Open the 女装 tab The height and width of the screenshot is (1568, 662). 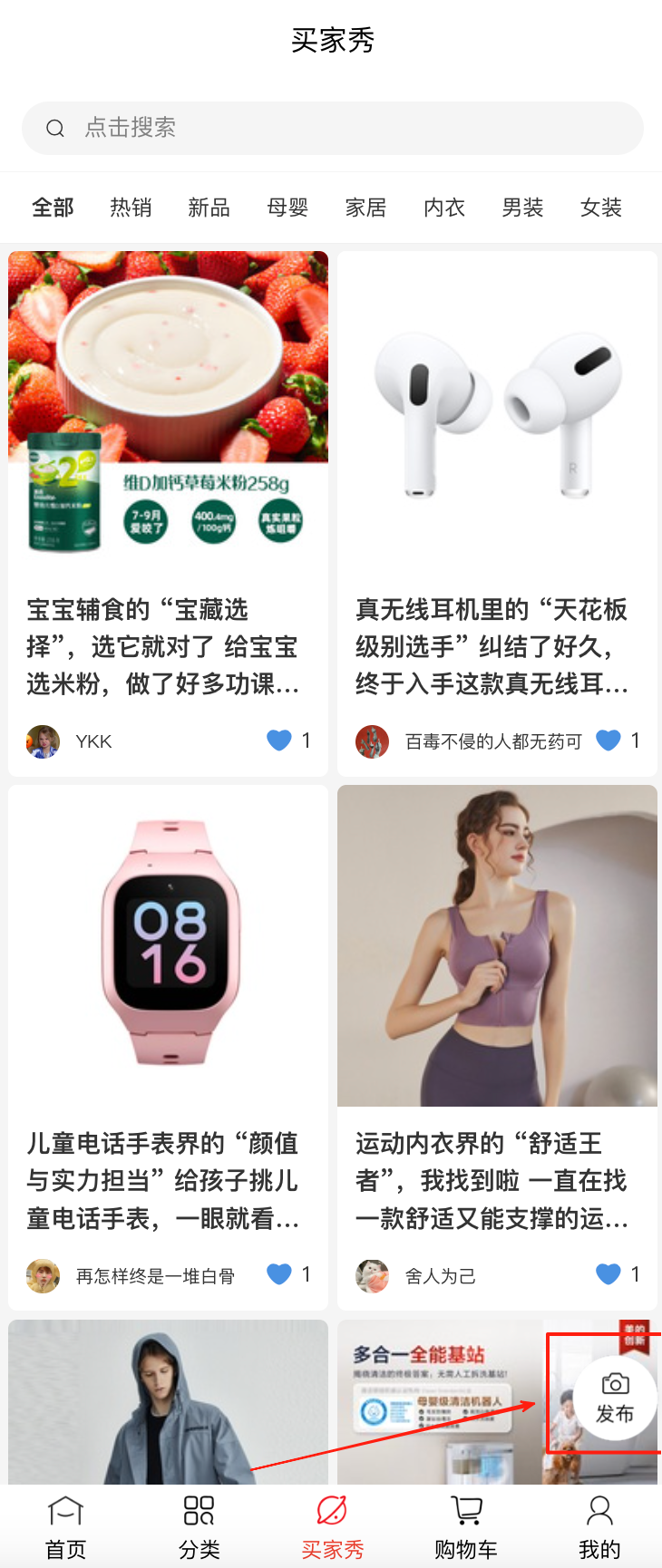point(600,208)
